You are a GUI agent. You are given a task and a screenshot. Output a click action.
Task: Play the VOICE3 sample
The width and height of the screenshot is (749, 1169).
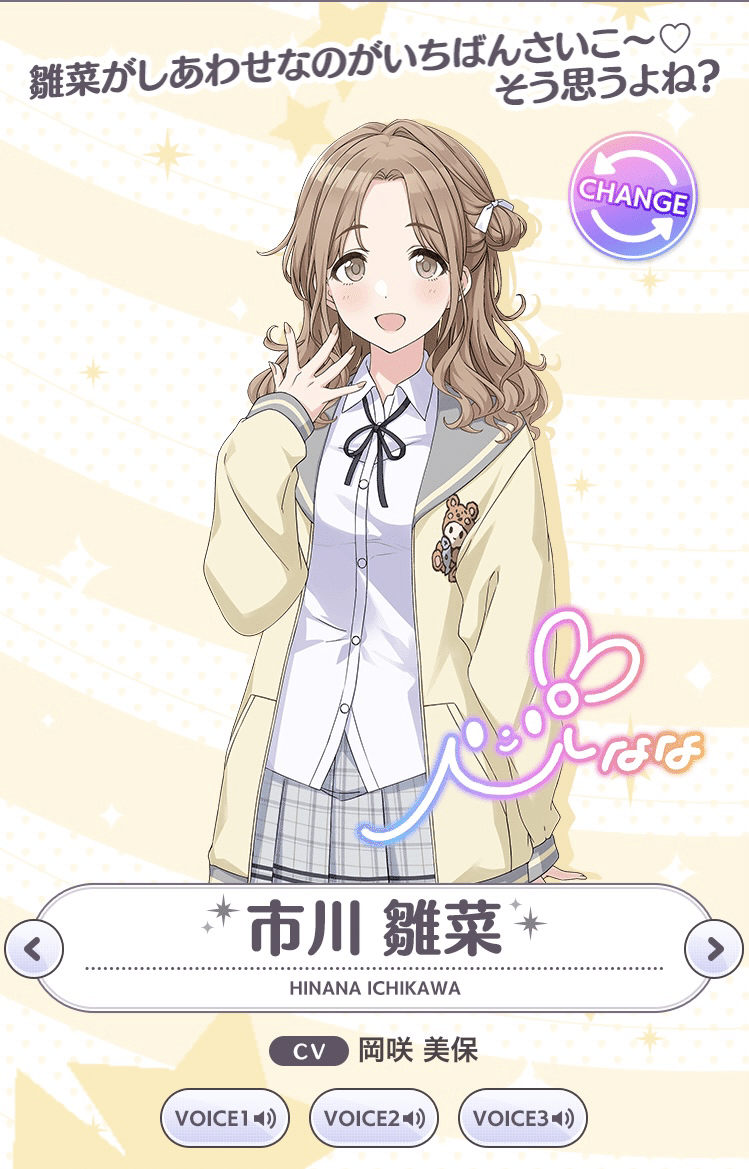[522, 1117]
